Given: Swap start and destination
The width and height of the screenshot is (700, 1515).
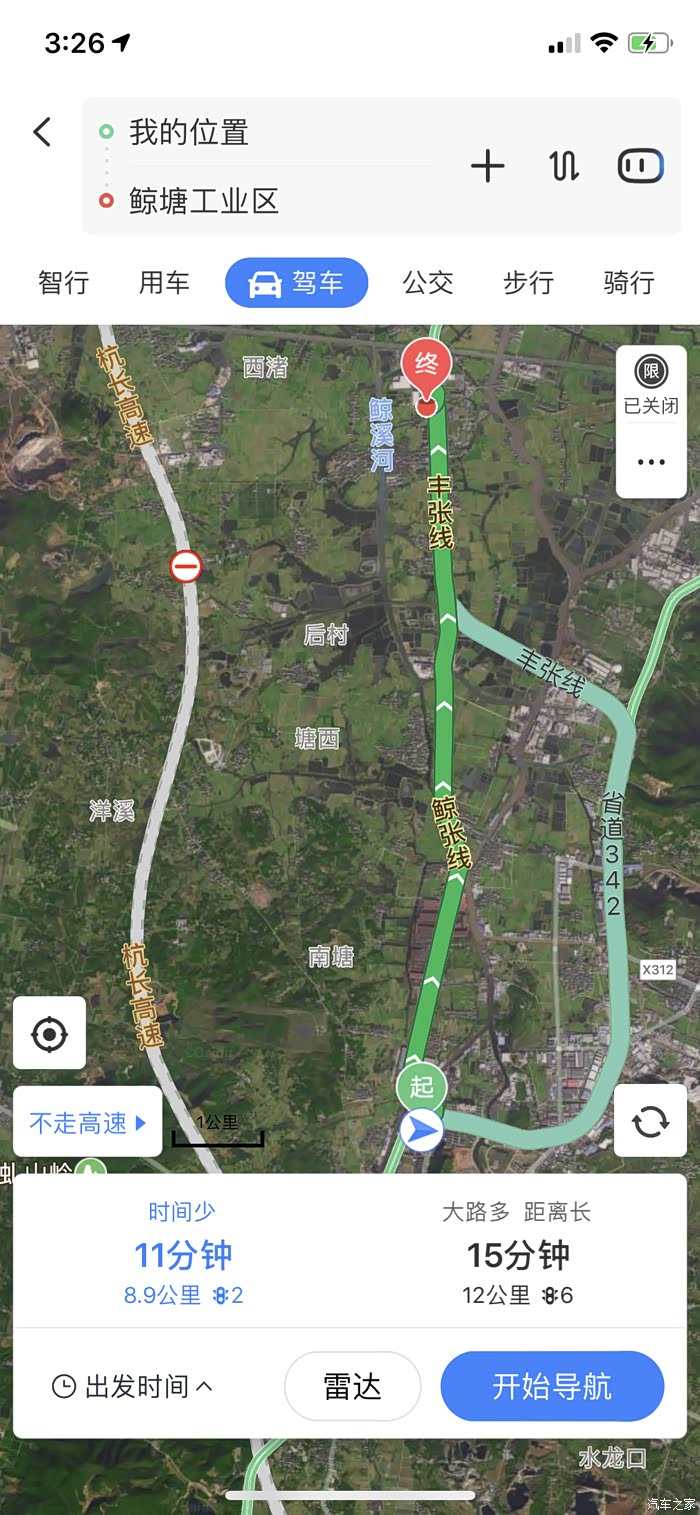Looking at the screenshot, I should click(x=564, y=166).
